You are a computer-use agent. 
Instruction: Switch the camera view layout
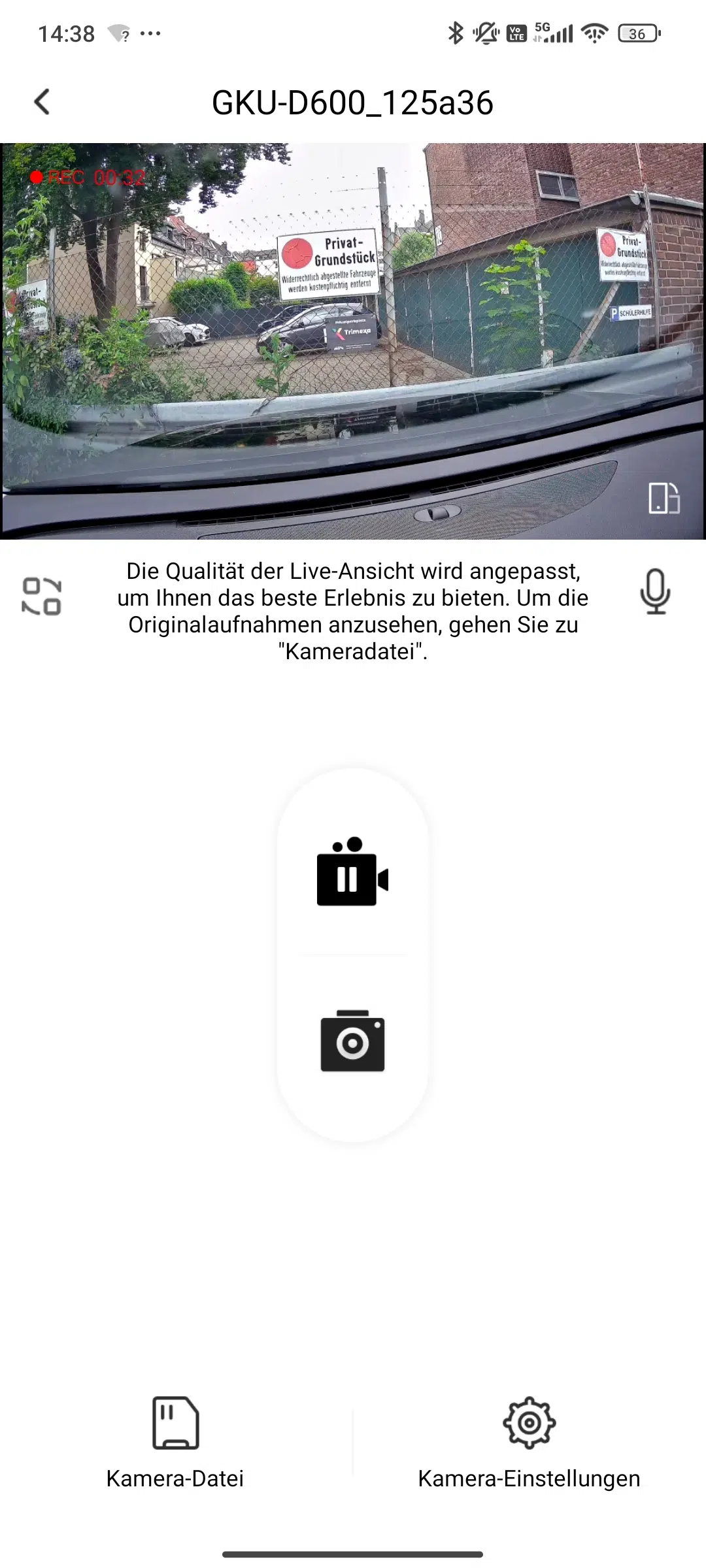pyautogui.click(x=42, y=596)
